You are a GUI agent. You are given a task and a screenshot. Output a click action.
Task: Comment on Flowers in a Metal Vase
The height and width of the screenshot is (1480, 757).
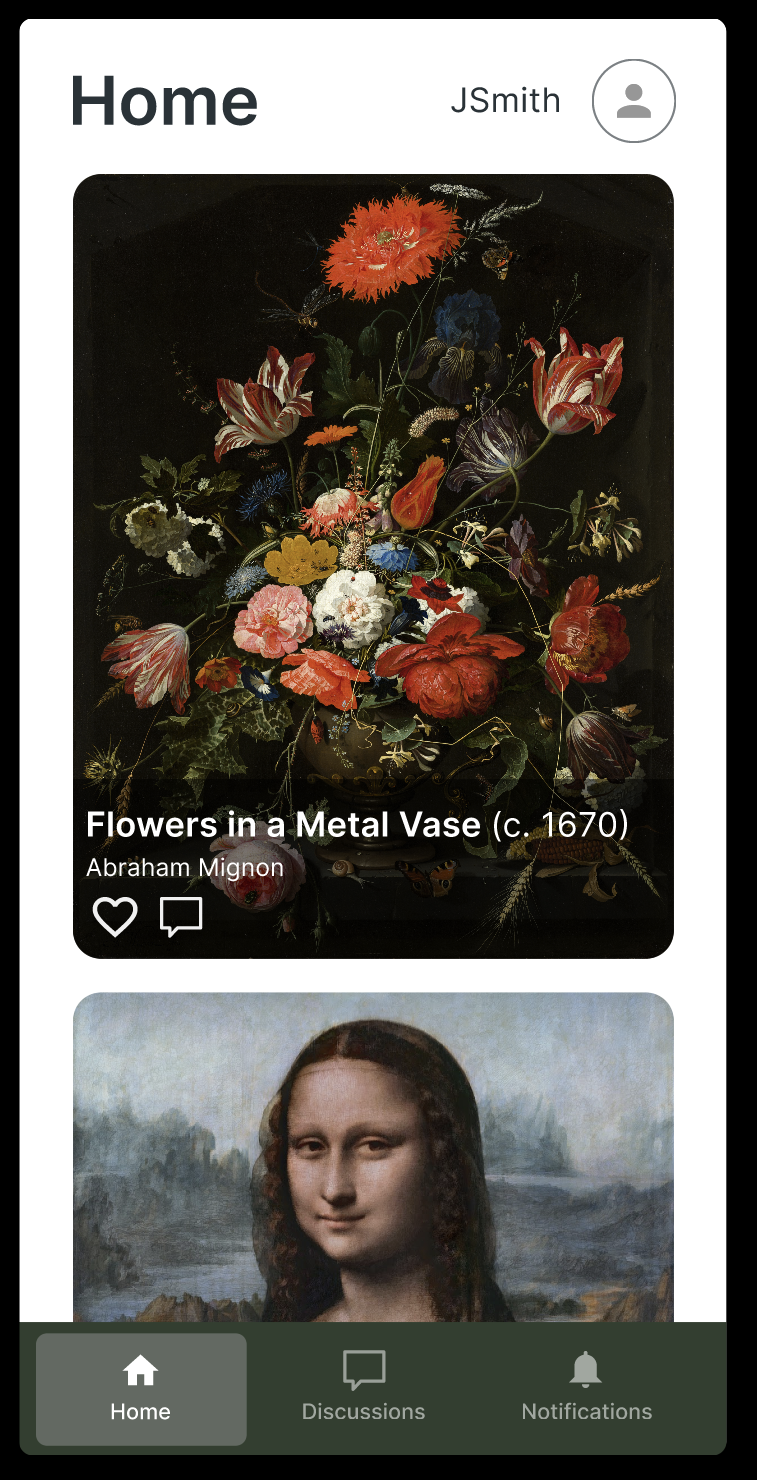pos(181,916)
